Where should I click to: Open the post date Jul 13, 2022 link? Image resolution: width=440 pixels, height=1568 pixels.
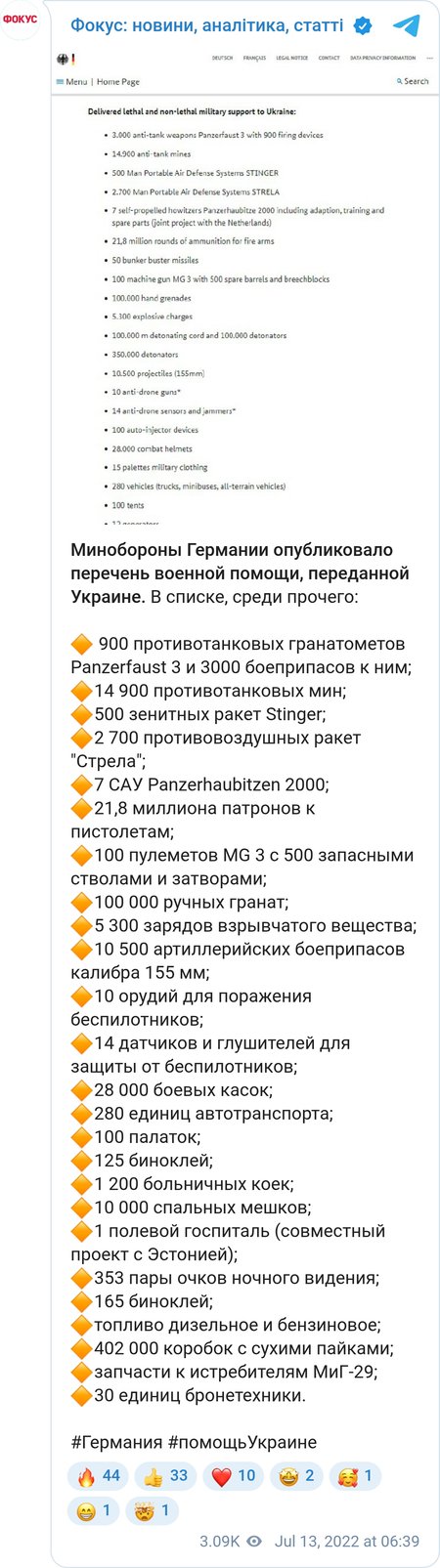(x=347, y=1542)
